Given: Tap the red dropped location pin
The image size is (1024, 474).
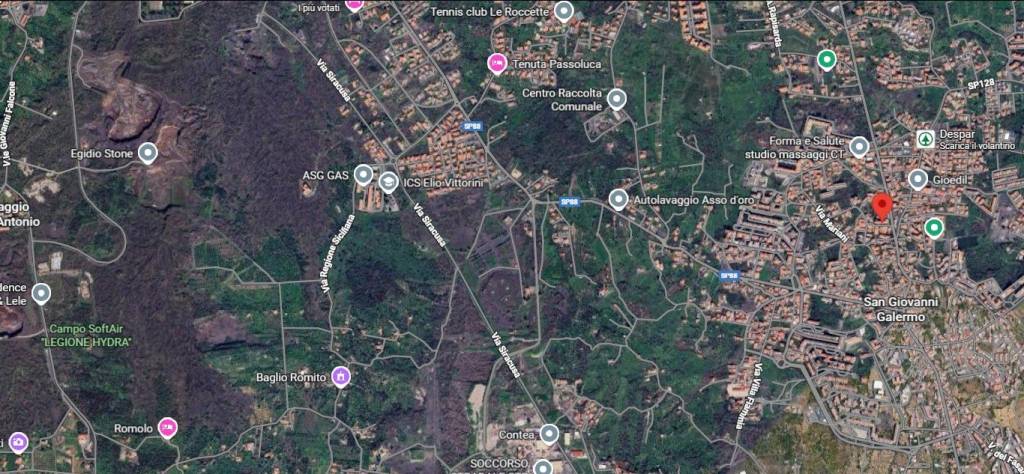Looking at the screenshot, I should 881,206.
